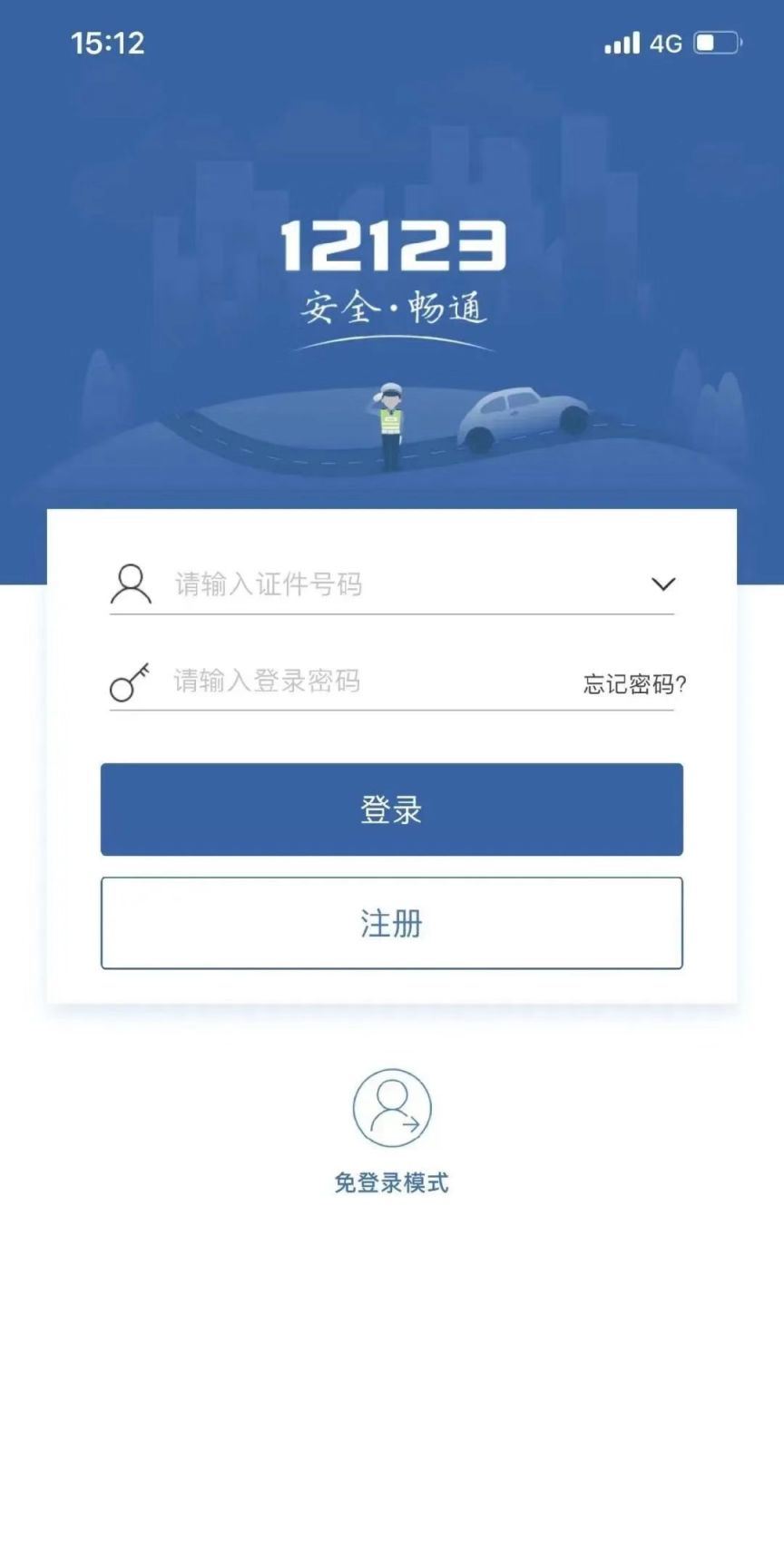The width and height of the screenshot is (784, 1550).
Task: Tap the 免登录模式 text link
Action: tap(391, 1182)
